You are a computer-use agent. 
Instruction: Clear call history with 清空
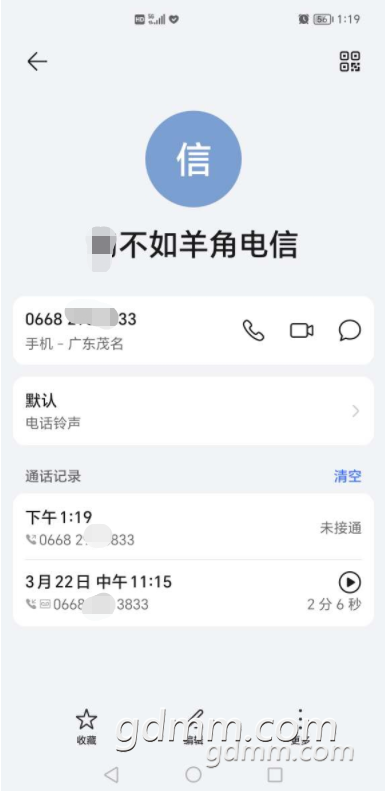coord(348,476)
